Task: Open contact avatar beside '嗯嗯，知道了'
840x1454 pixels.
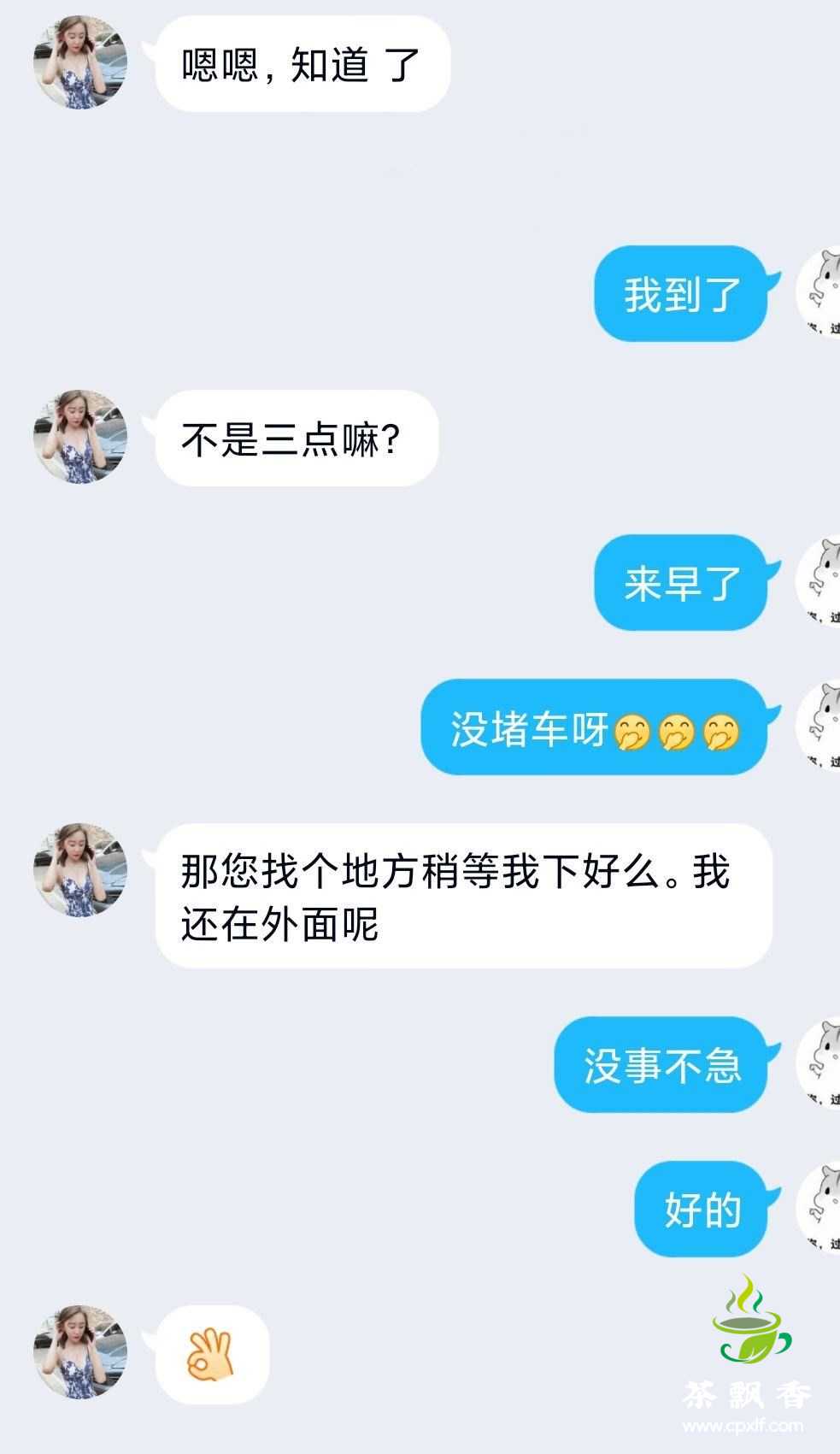Action: point(79,62)
